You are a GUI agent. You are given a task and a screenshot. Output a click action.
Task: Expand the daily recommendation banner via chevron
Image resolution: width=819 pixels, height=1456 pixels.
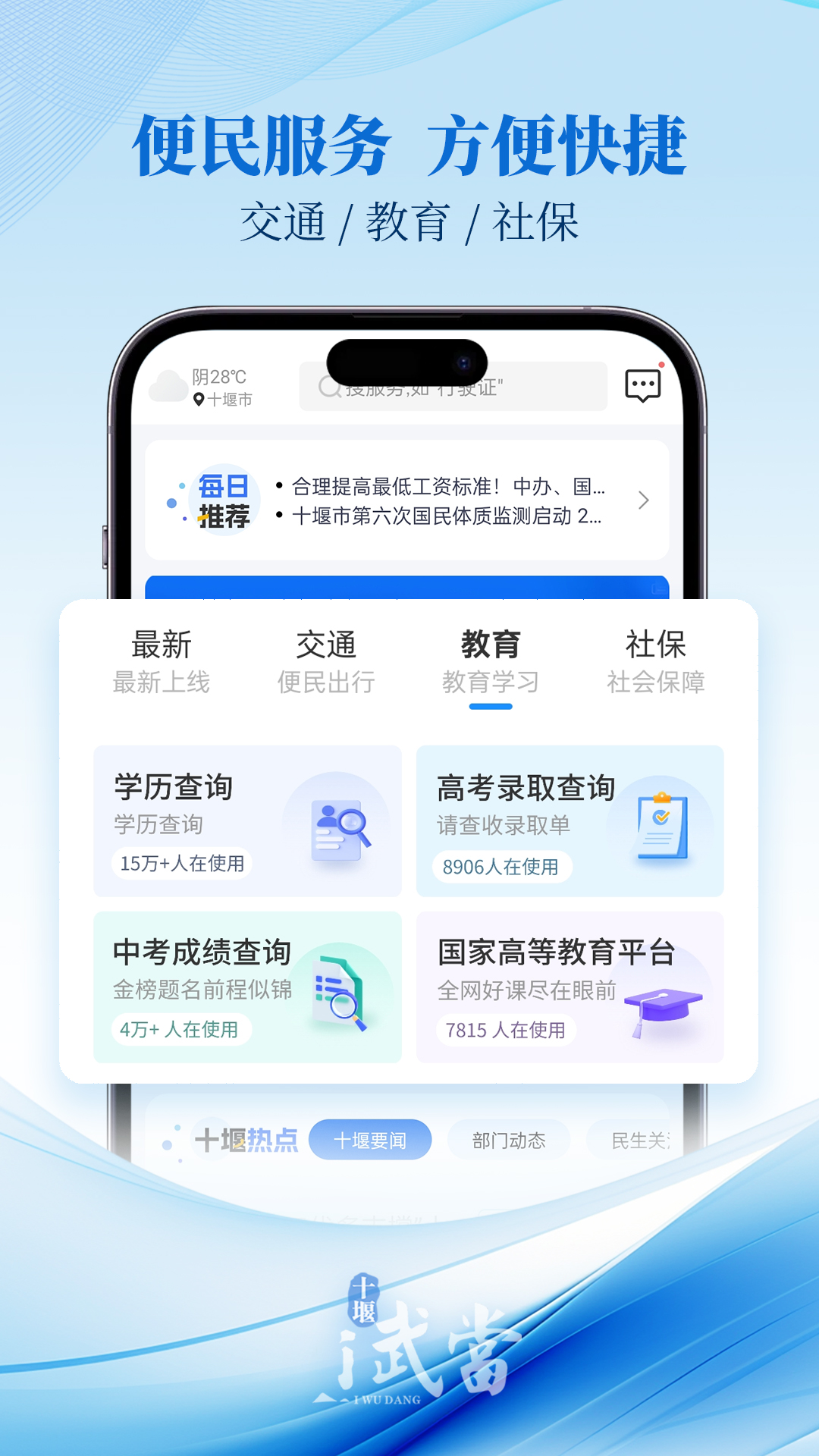click(x=645, y=500)
